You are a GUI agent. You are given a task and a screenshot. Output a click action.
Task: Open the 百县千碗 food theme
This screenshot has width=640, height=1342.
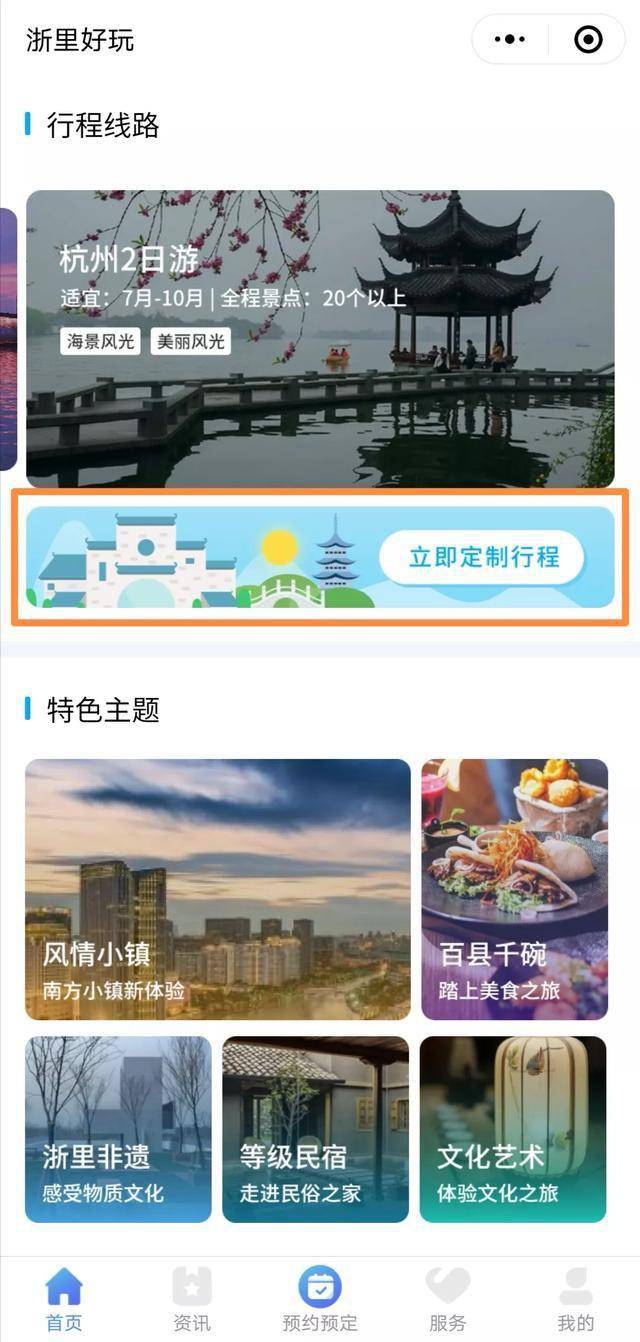click(514, 889)
